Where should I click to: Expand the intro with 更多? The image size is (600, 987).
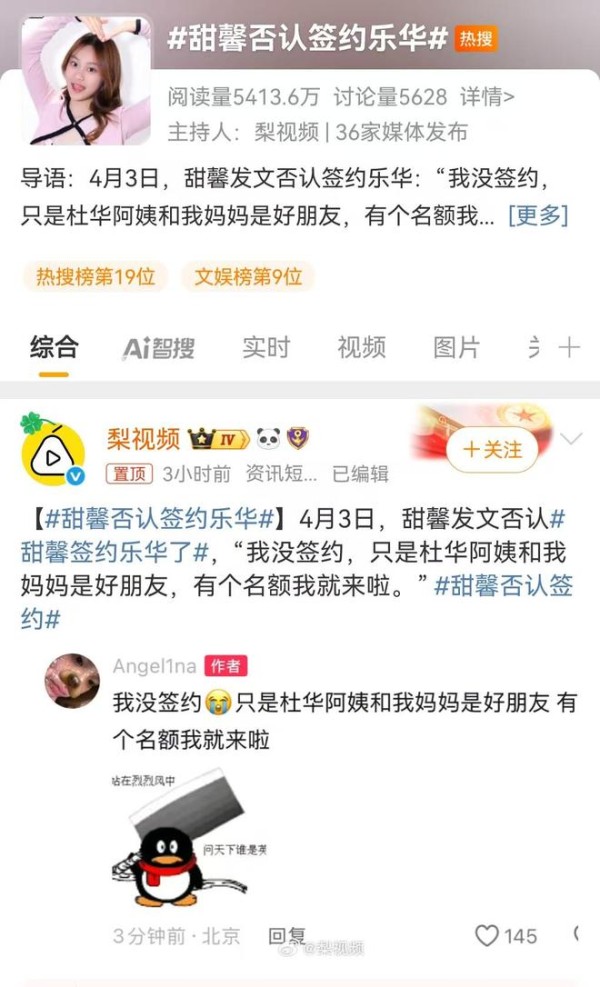pos(538,215)
